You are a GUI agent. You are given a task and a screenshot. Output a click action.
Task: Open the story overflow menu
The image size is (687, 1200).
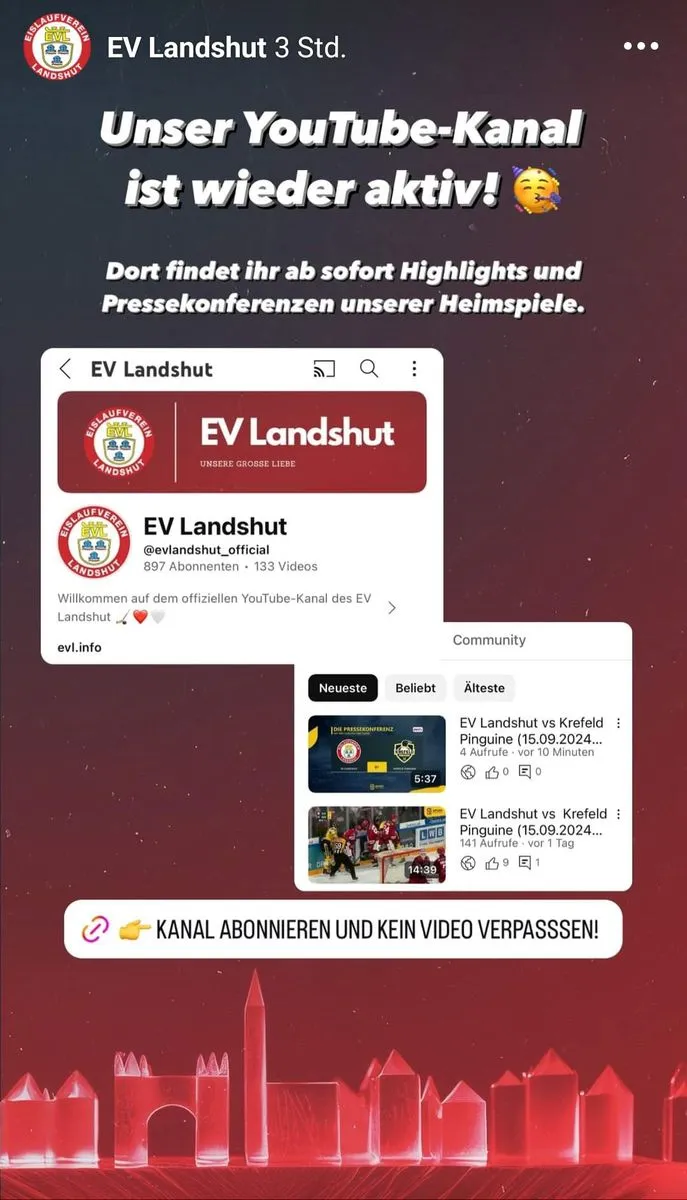tap(641, 47)
